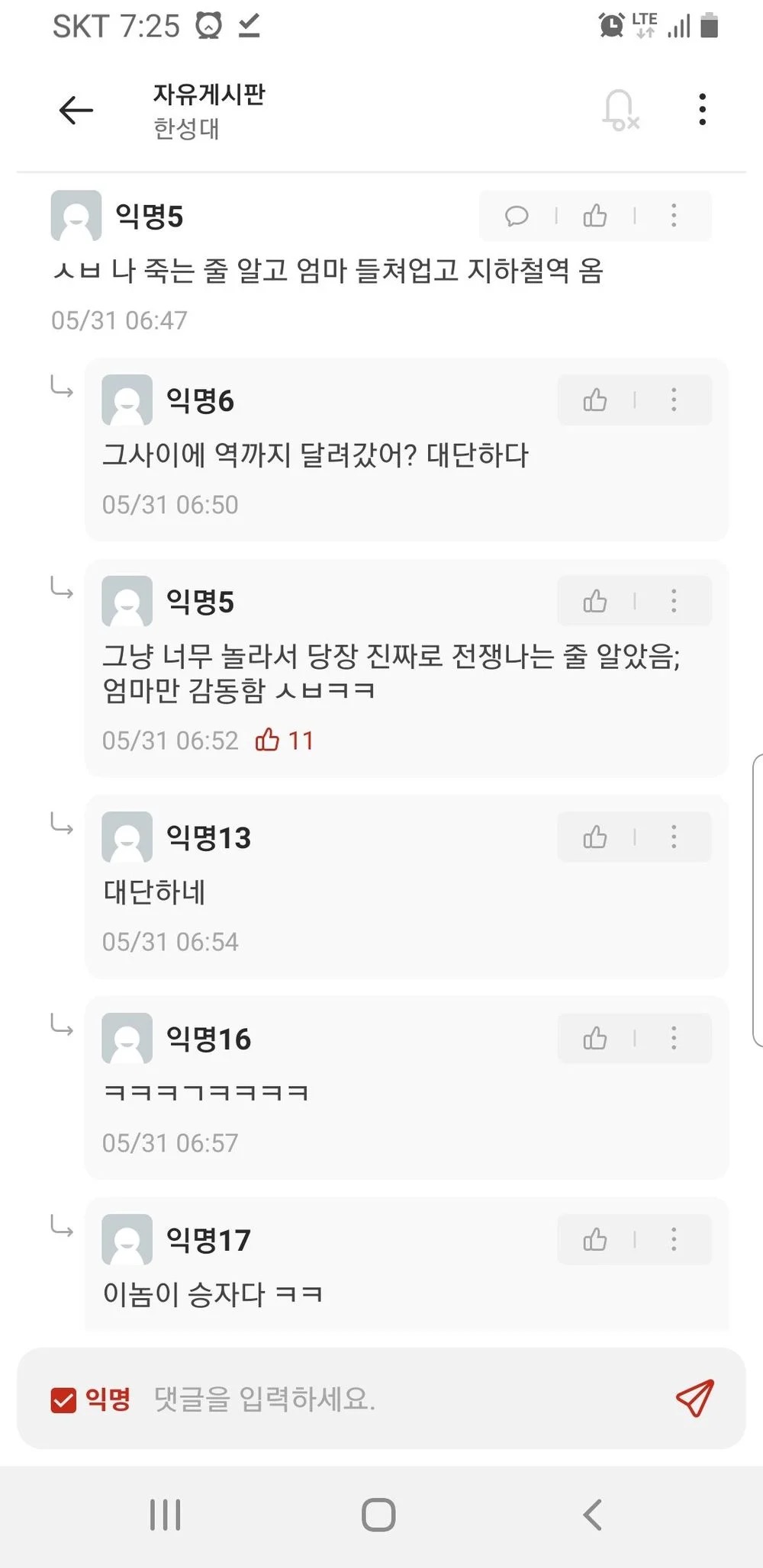Viewport: 763px width, 1568px height.
Task: Like 익명16's ㅋㅋㅋ reply
Action: (595, 1039)
